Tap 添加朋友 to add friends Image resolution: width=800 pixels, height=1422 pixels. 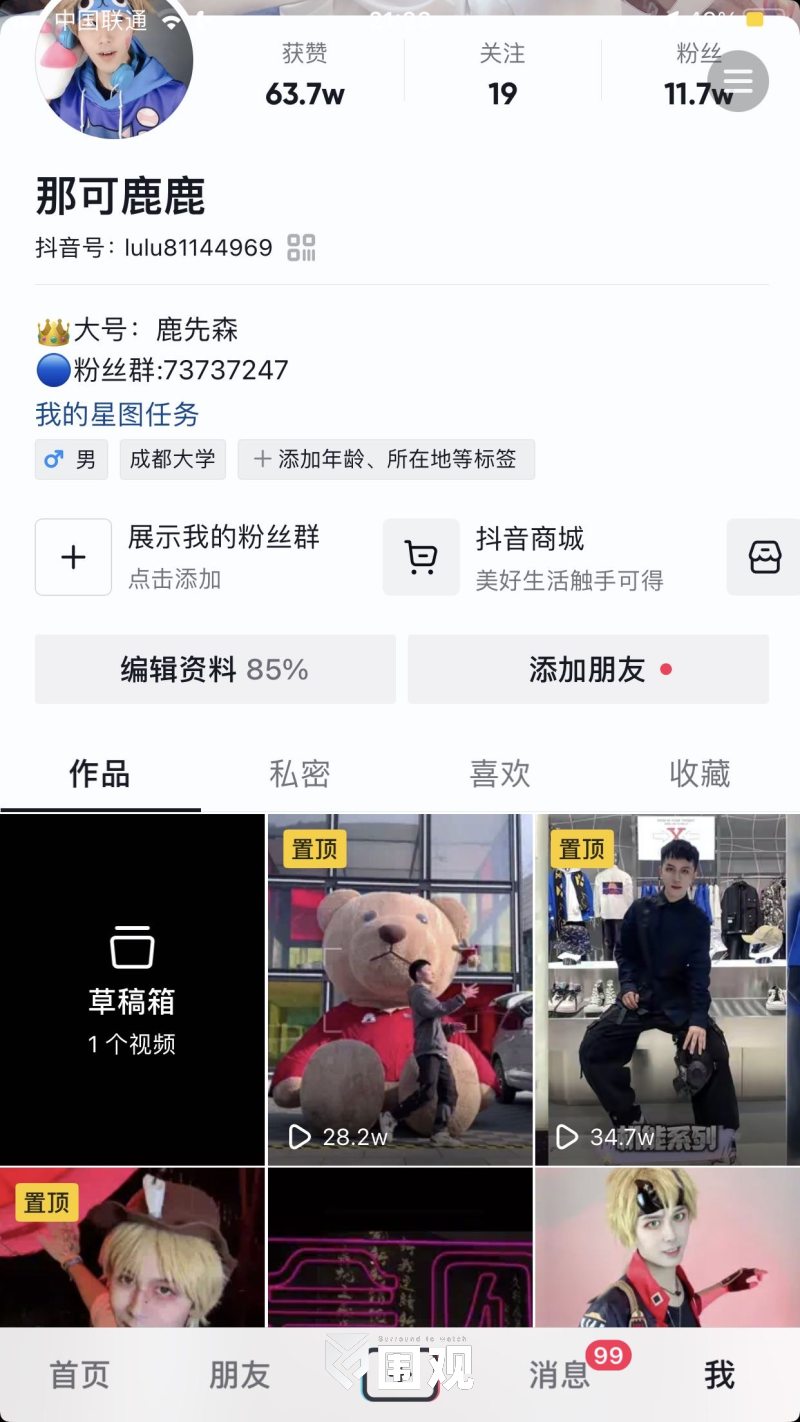pos(588,669)
